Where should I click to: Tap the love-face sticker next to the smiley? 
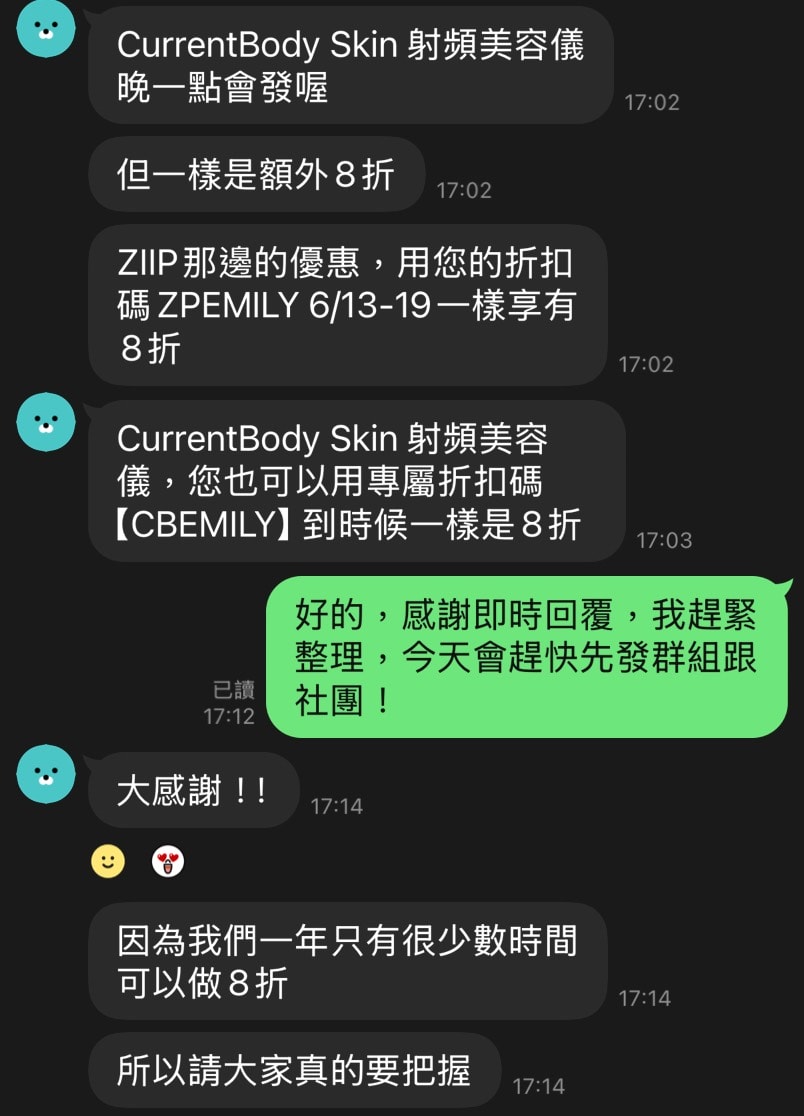coord(167,861)
